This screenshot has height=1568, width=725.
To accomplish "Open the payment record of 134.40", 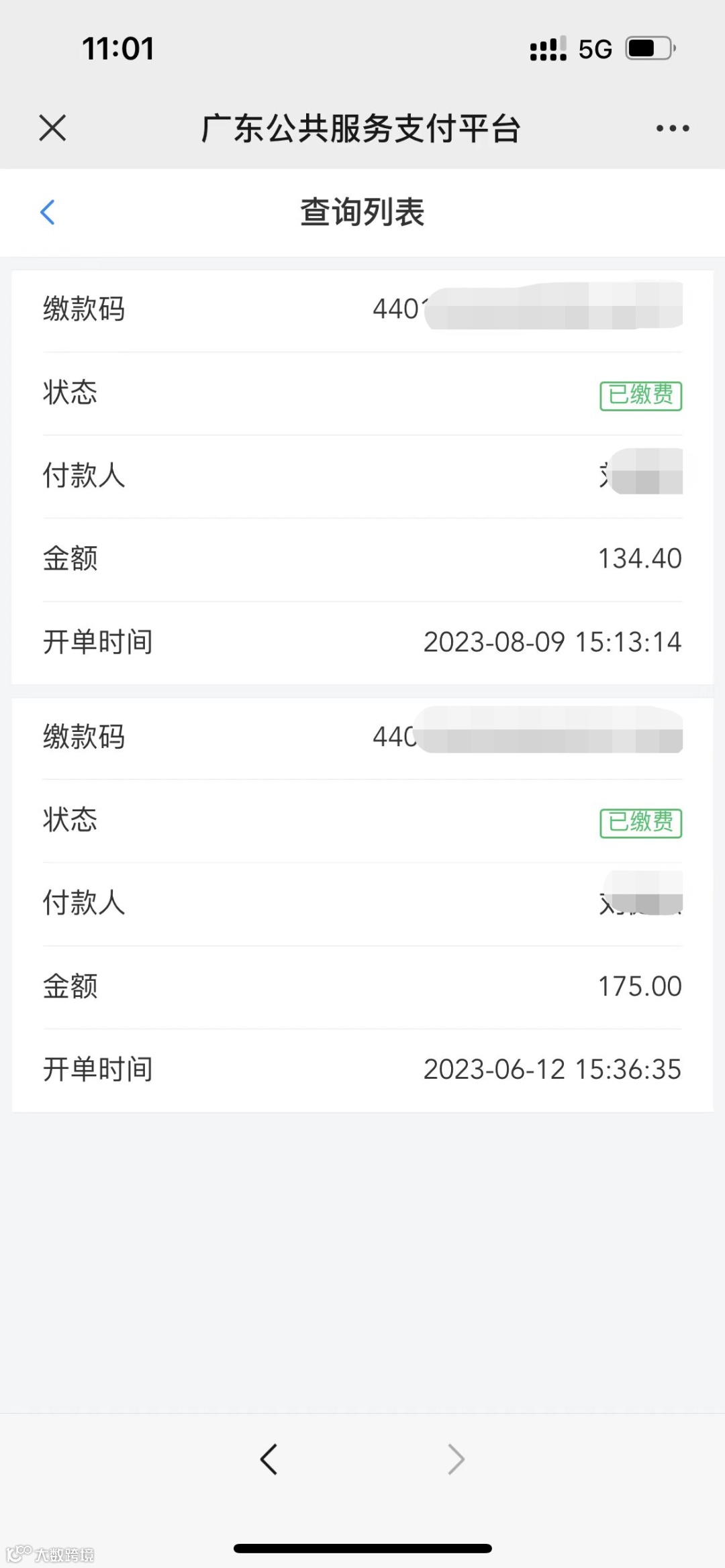I will click(x=362, y=477).
